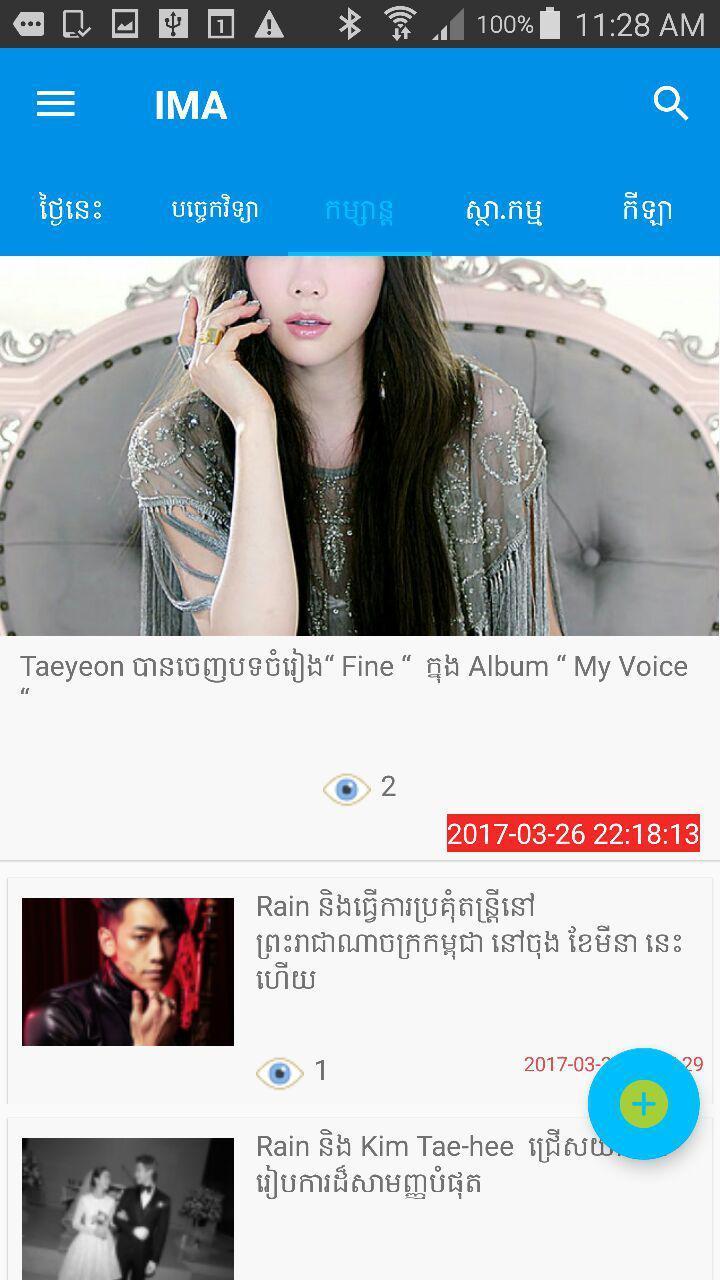Switch to the ស្ថា.កម្ម tab
The height and width of the screenshot is (1280, 720).
(x=504, y=210)
